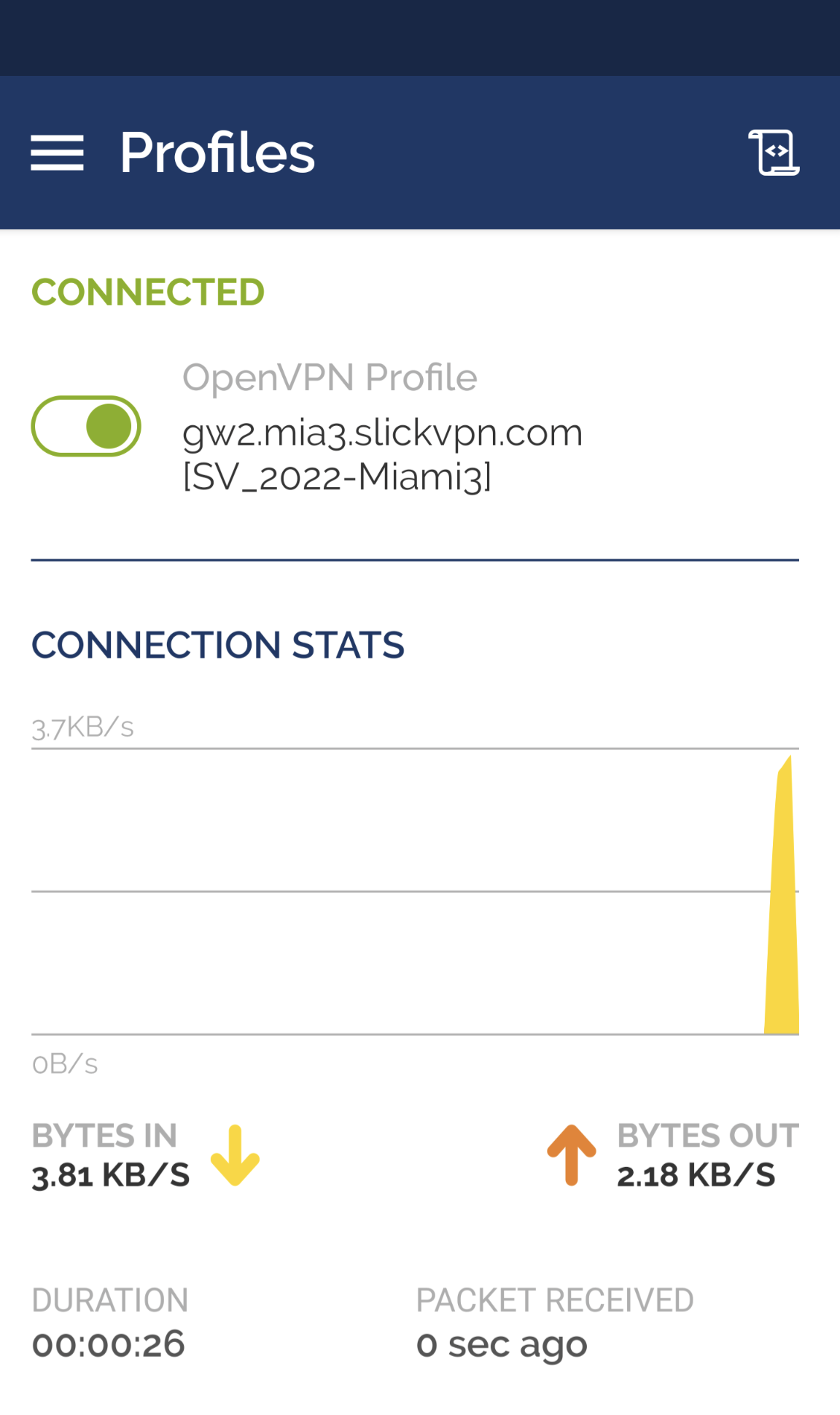The image size is (840, 1415).
Task: Open the gw2.mia3.slickvpn.com profile
Action: click(382, 454)
